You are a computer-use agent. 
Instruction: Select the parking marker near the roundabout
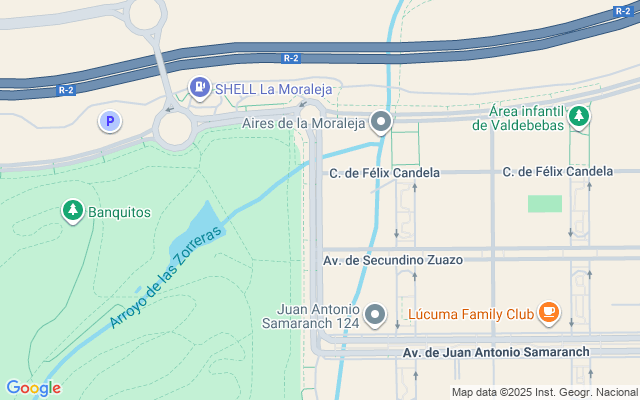pyautogui.click(x=110, y=122)
